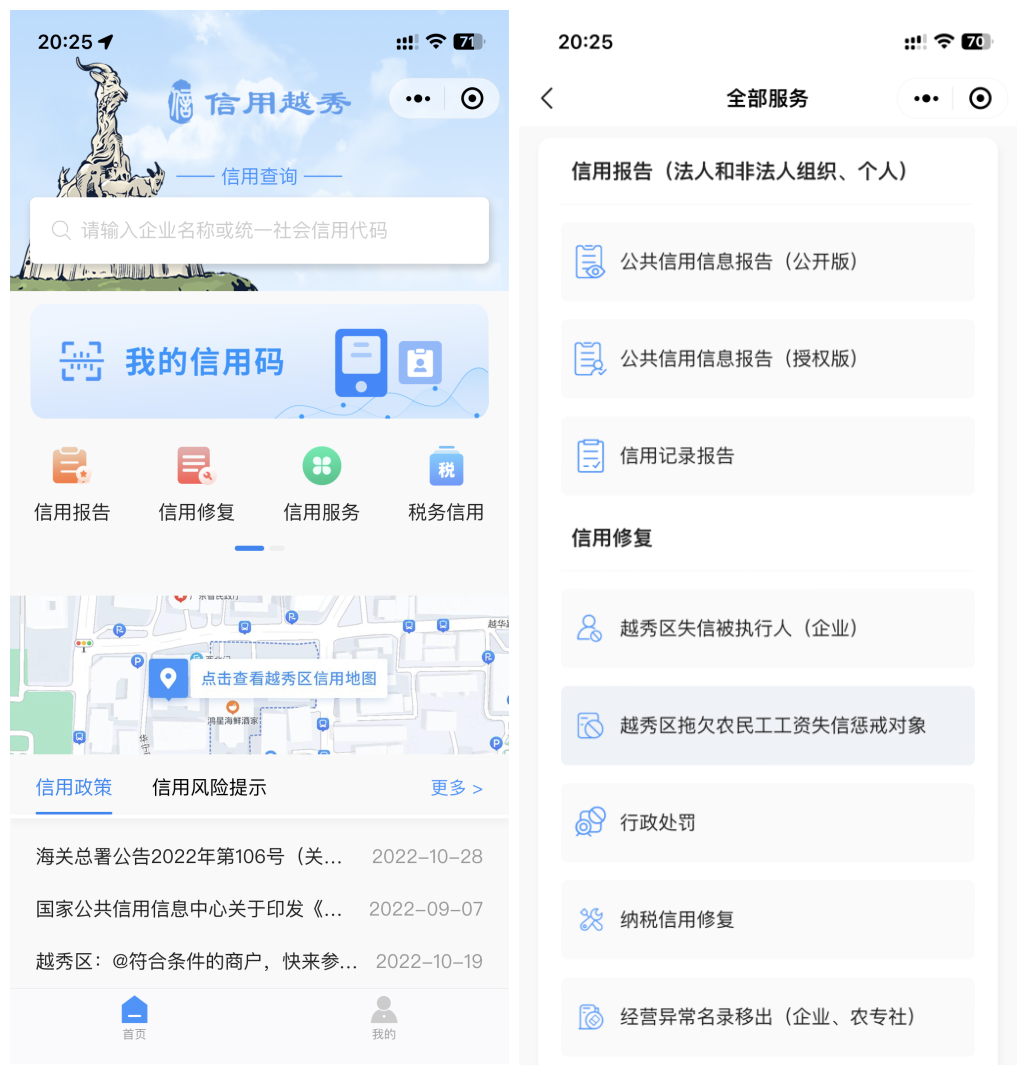Go back from the 全部服务 page
The height and width of the screenshot is (1076, 1028).
point(547,98)
